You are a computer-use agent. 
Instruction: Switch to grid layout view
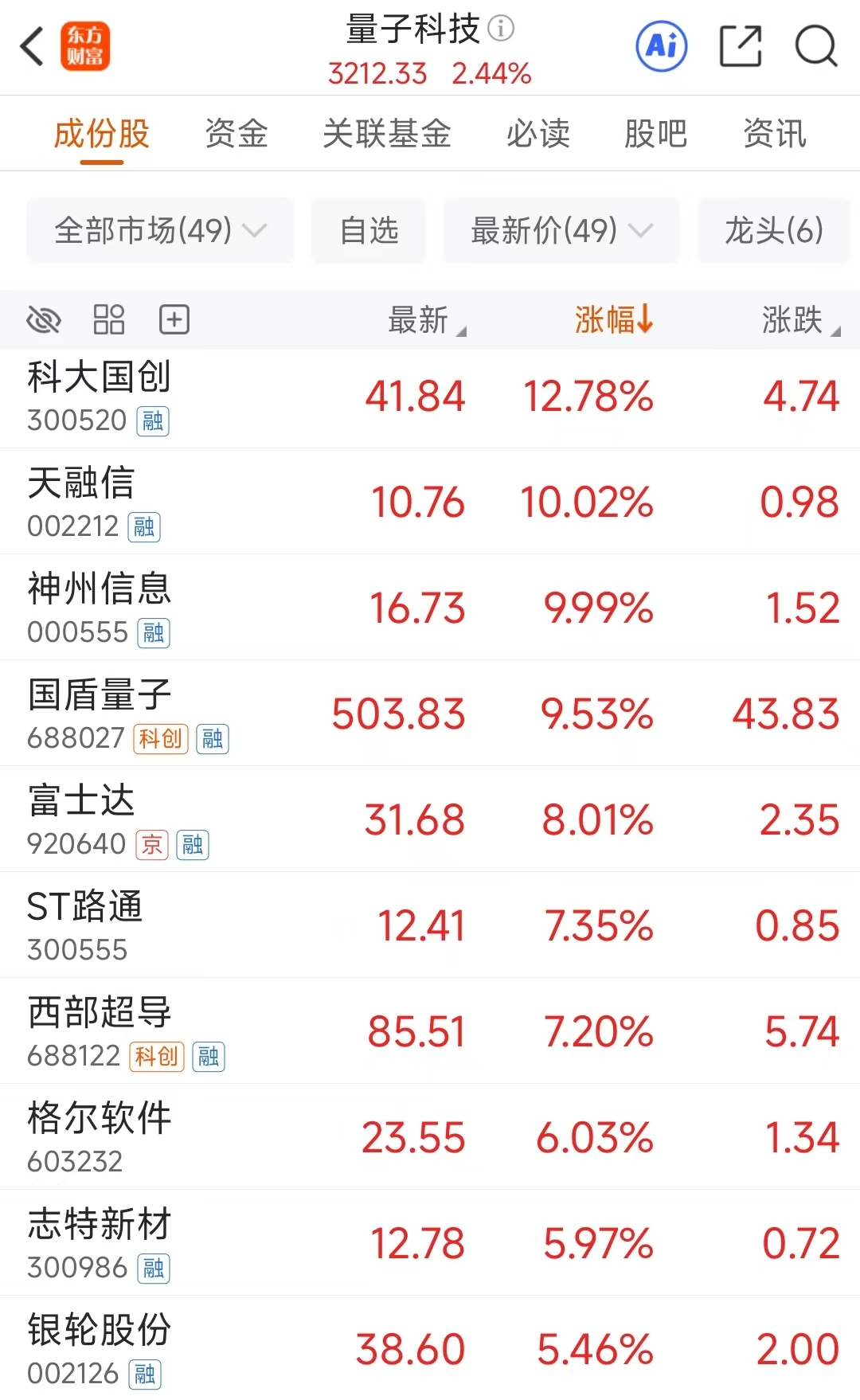(x=109, y=320)
